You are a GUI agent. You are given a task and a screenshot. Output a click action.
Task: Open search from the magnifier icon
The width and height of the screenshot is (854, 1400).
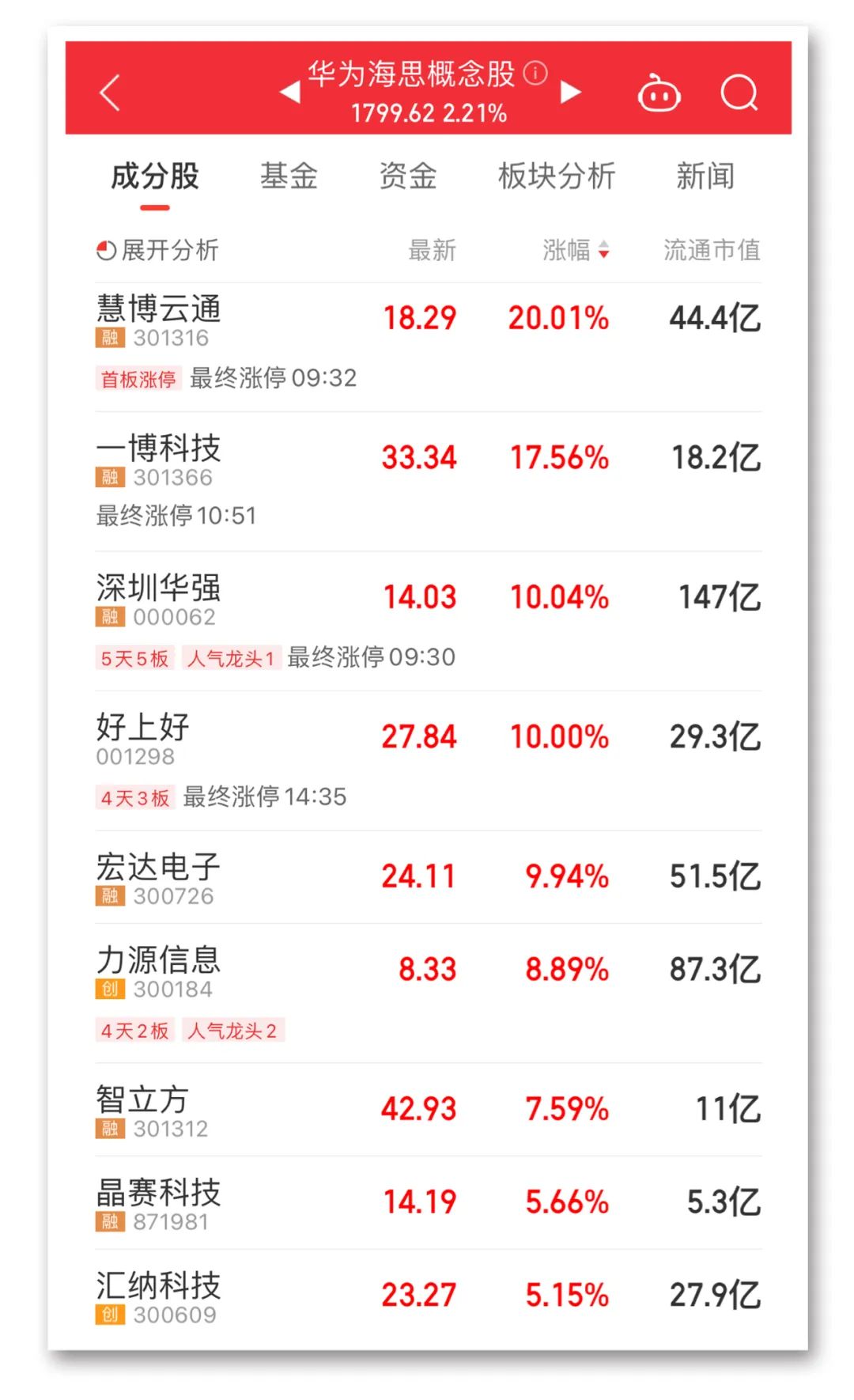pos(740,93)
